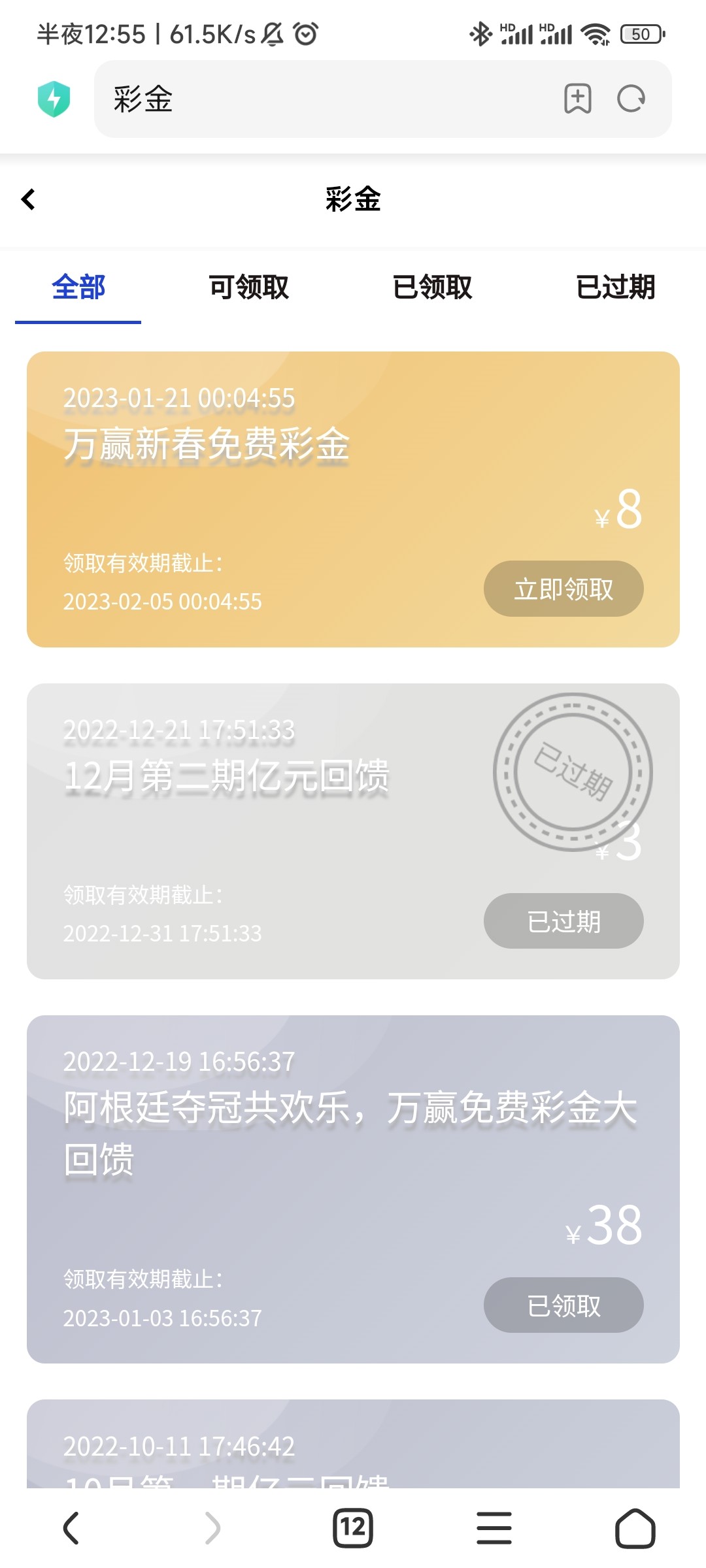This screenshot has width=706, height=1568.
Task: Open the browser security shield icon
Action: point(54,99)
